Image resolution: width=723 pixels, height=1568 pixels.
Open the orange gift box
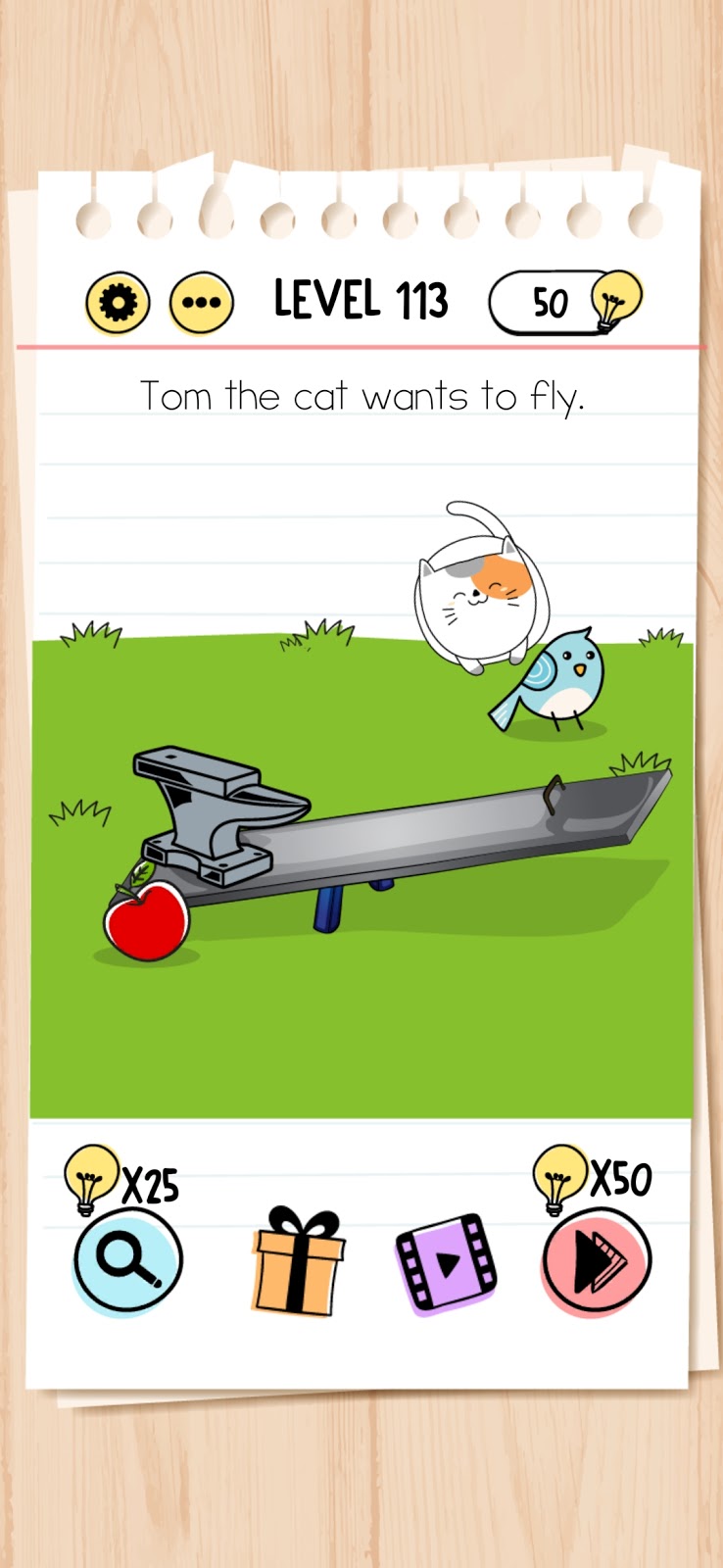[299, 1262]
